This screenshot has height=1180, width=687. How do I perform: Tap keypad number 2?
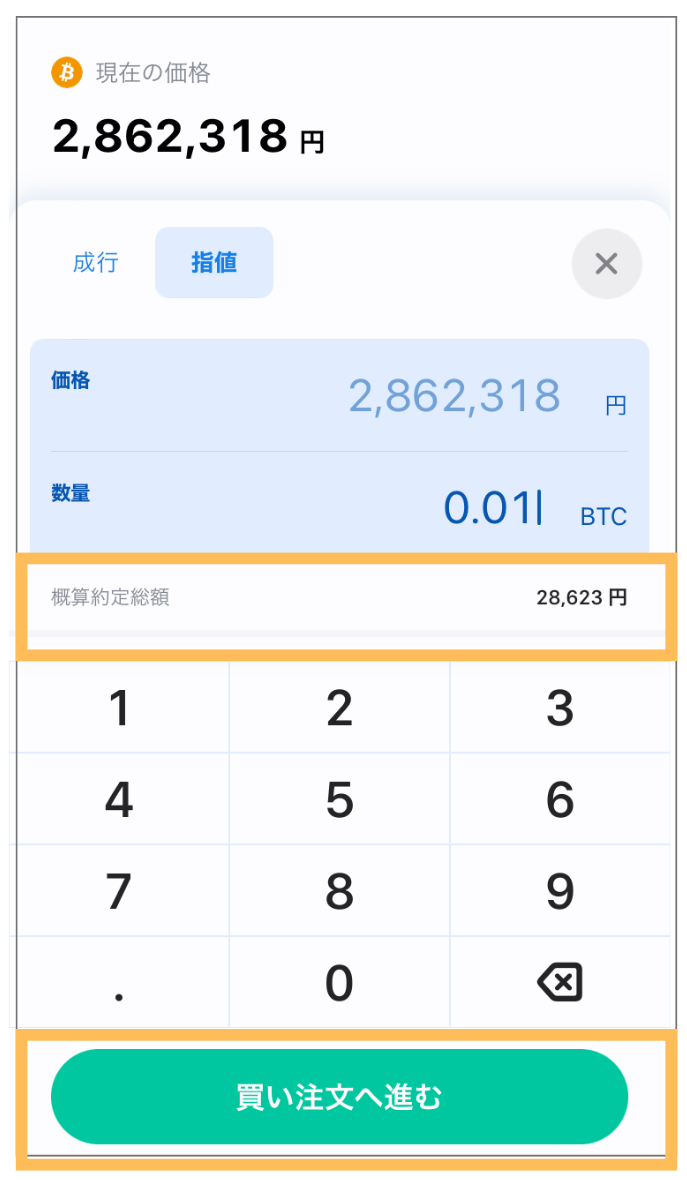339,707
